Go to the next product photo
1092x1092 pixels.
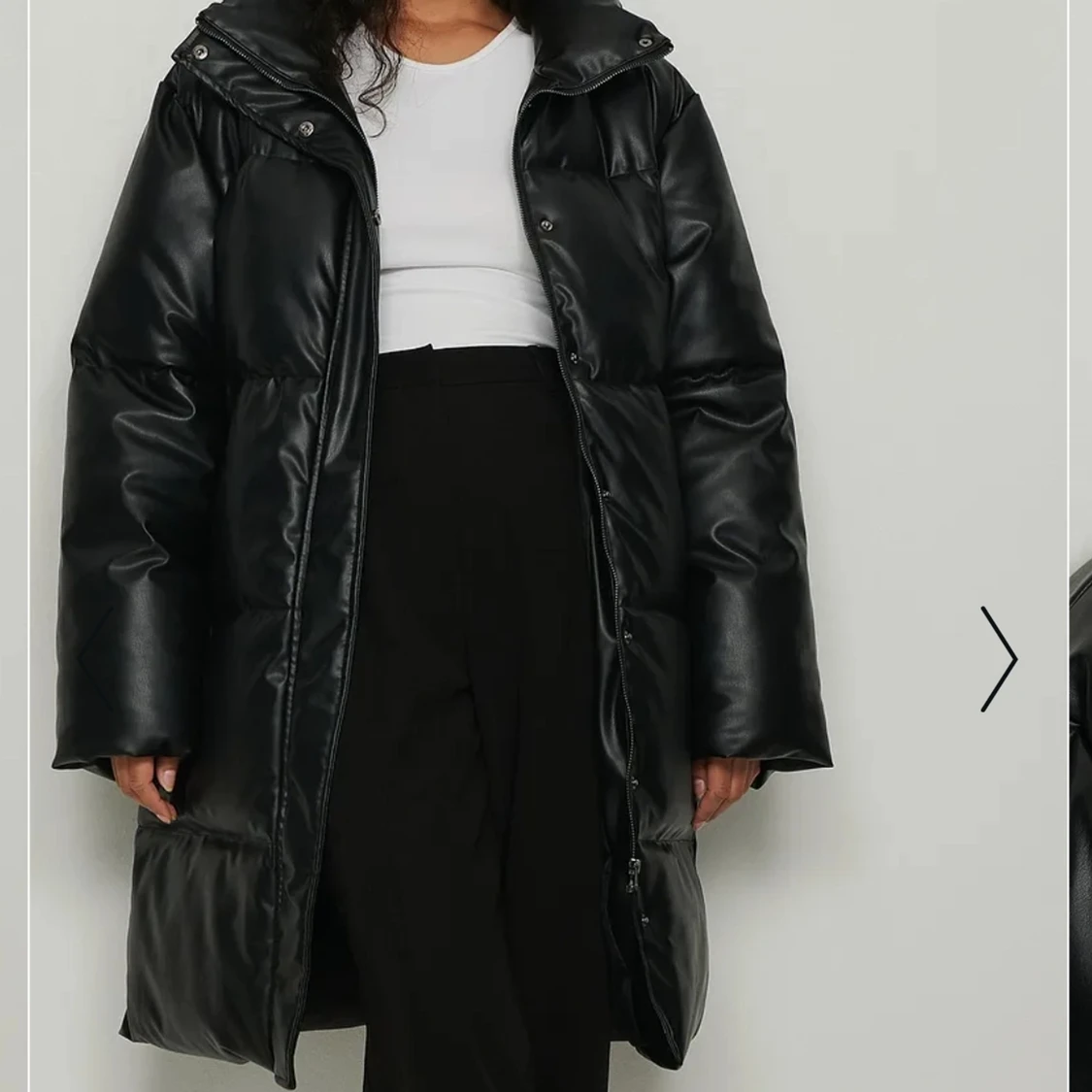(998, 659)
